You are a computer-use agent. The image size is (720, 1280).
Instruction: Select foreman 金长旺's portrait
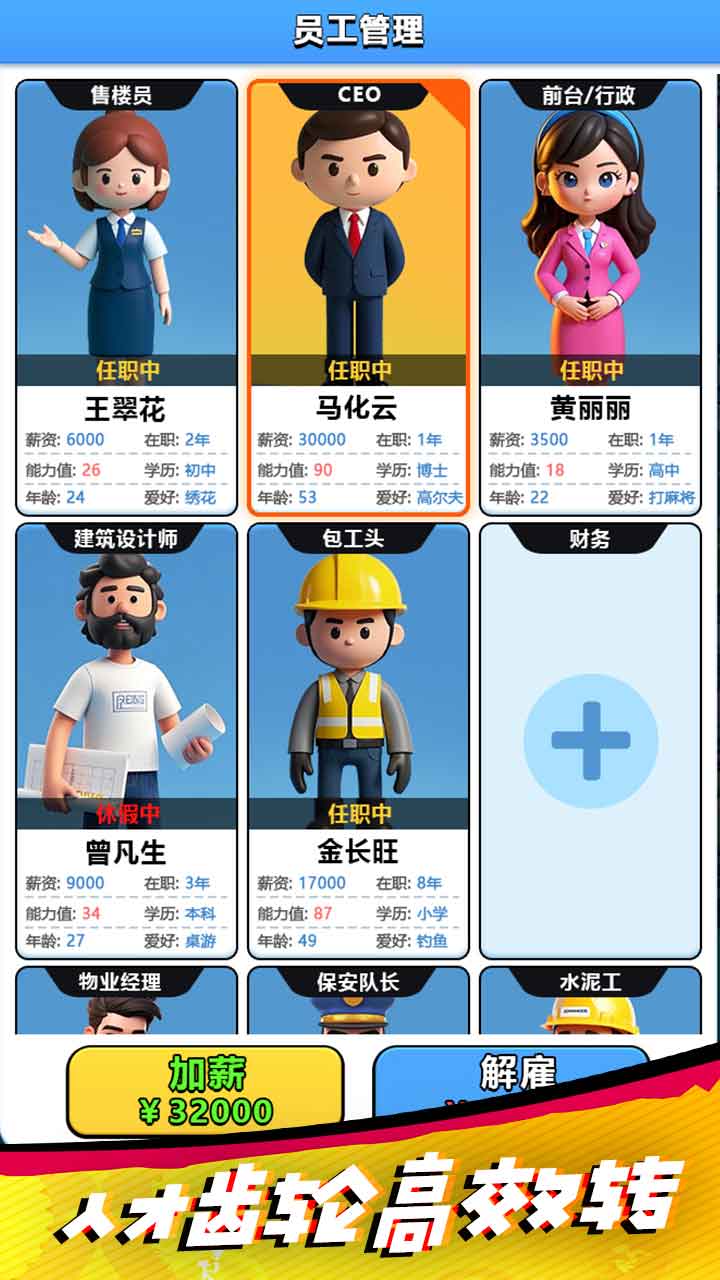(x=360, y=670)
